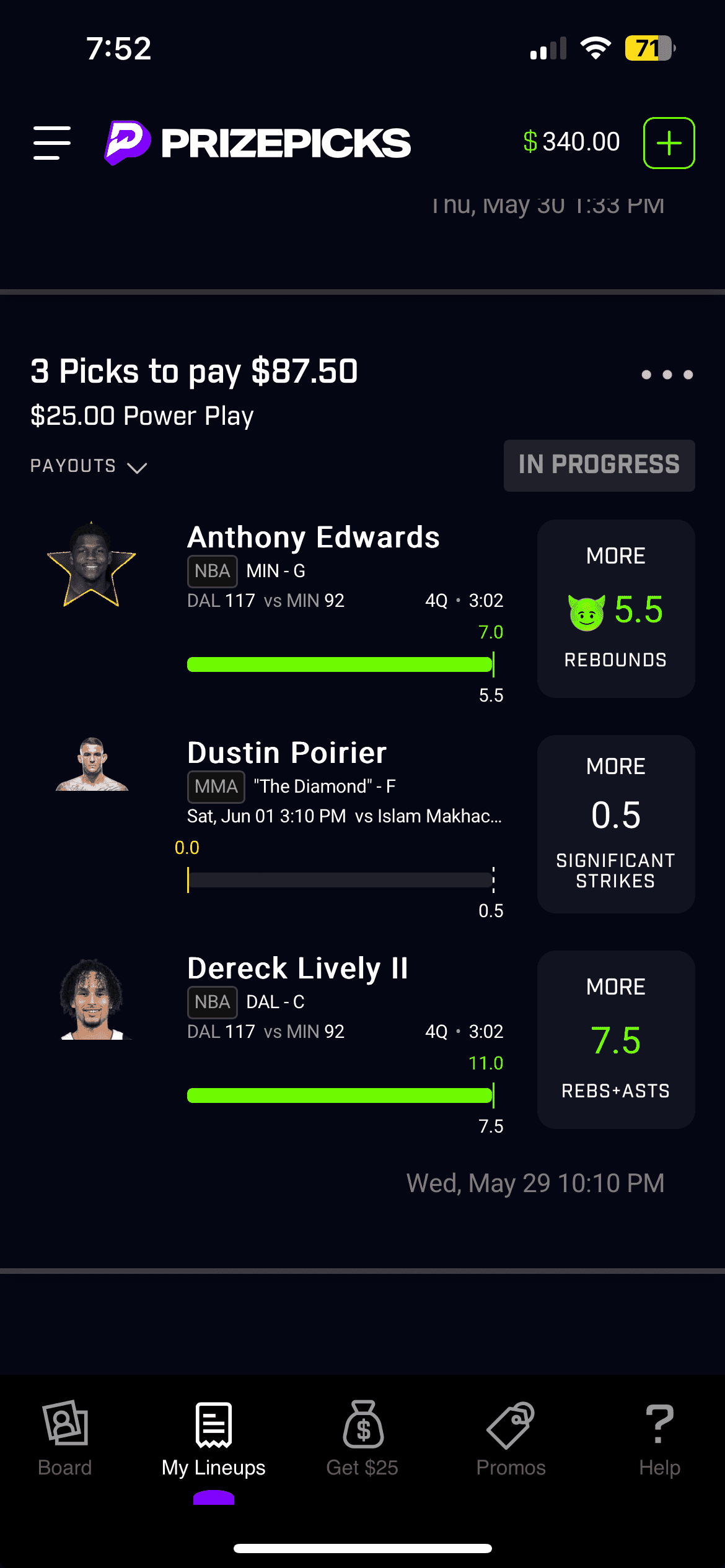Open the Promos tag icon
Image resolution: width=725 pixels, height=1568 pixels.
tap(511, 1437)
